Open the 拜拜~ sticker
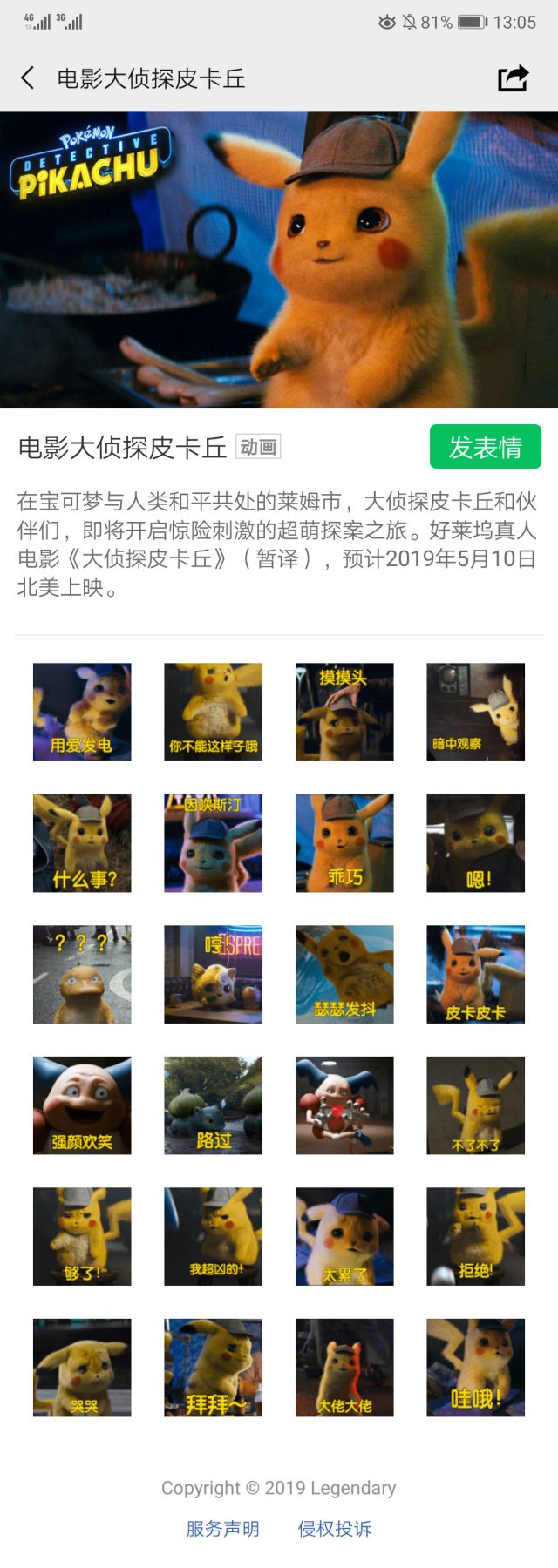 [213, 1368]
